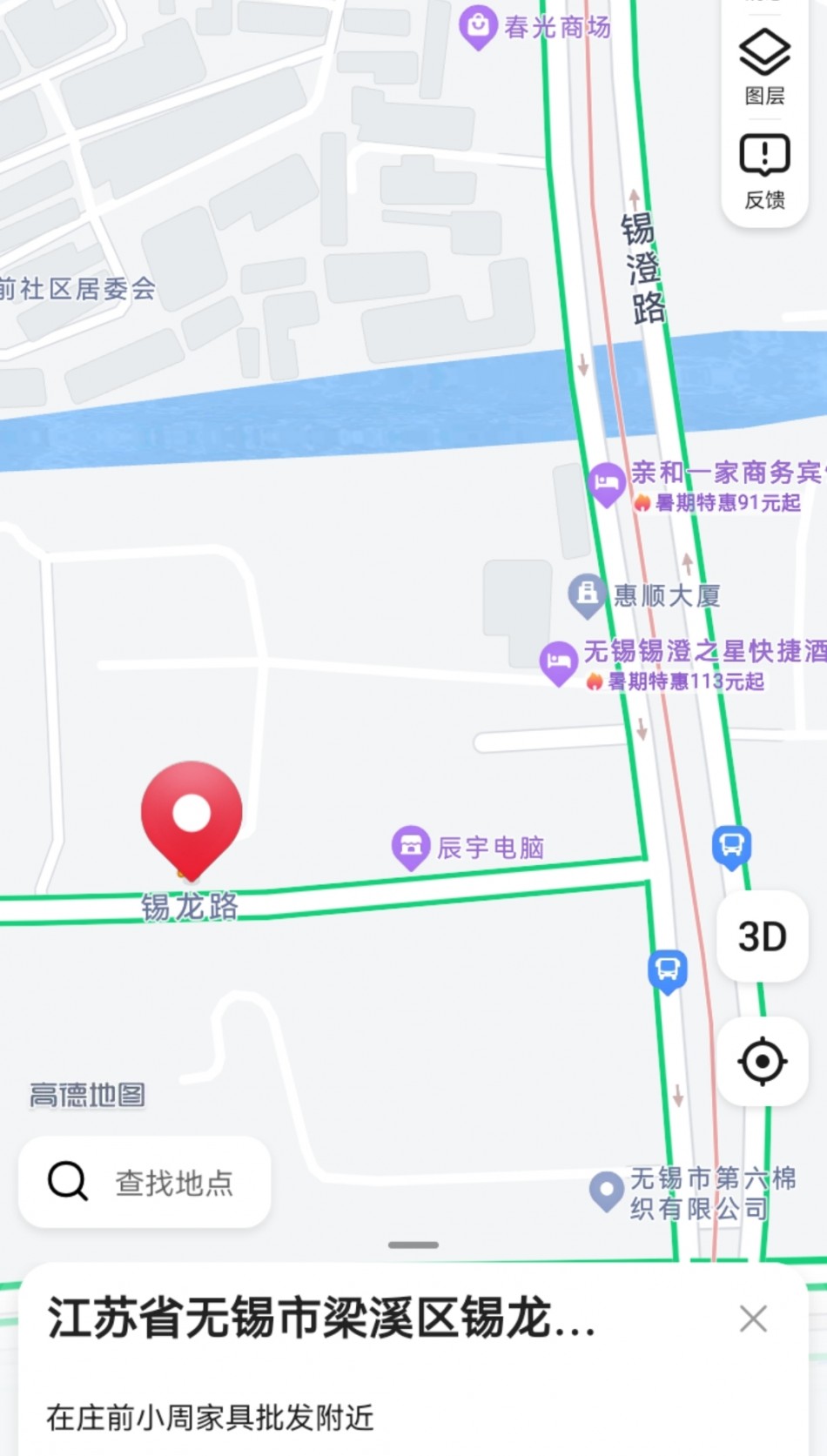Select the 辰宇电脑 shop marker

pyautogui.click(x=411, y=845)
